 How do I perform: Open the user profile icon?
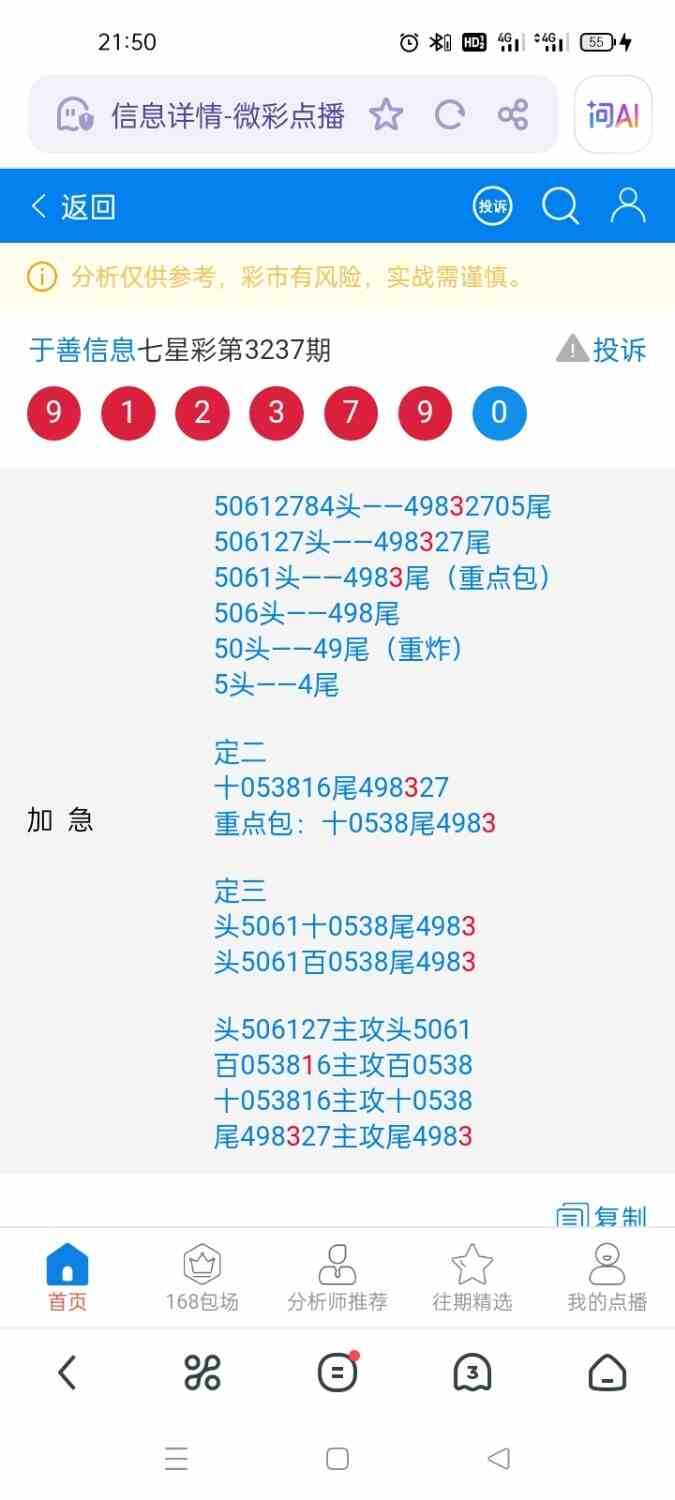628,206
